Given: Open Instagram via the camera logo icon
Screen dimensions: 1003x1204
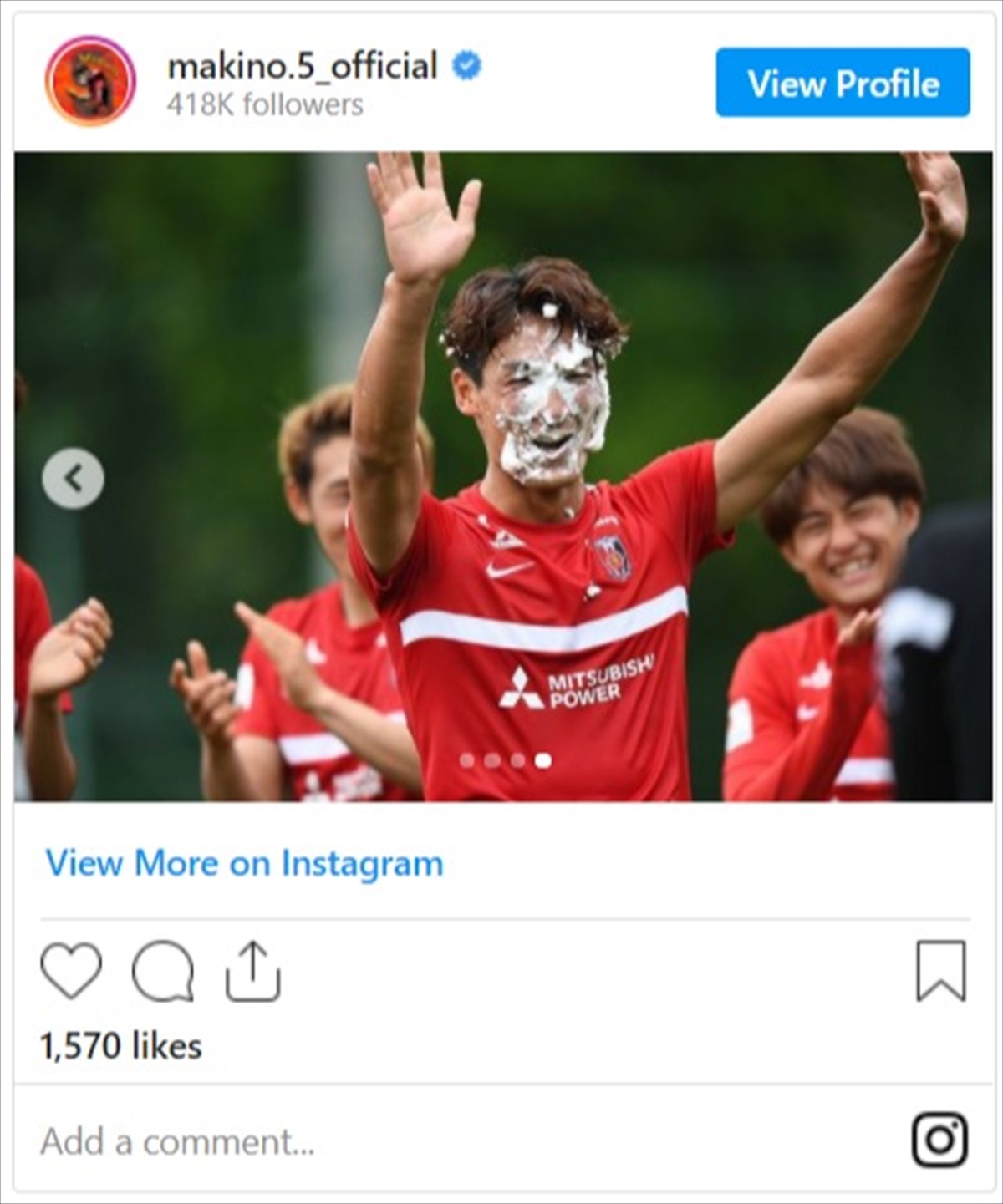Looking at the screenshot, I should tap(939, 1140).
